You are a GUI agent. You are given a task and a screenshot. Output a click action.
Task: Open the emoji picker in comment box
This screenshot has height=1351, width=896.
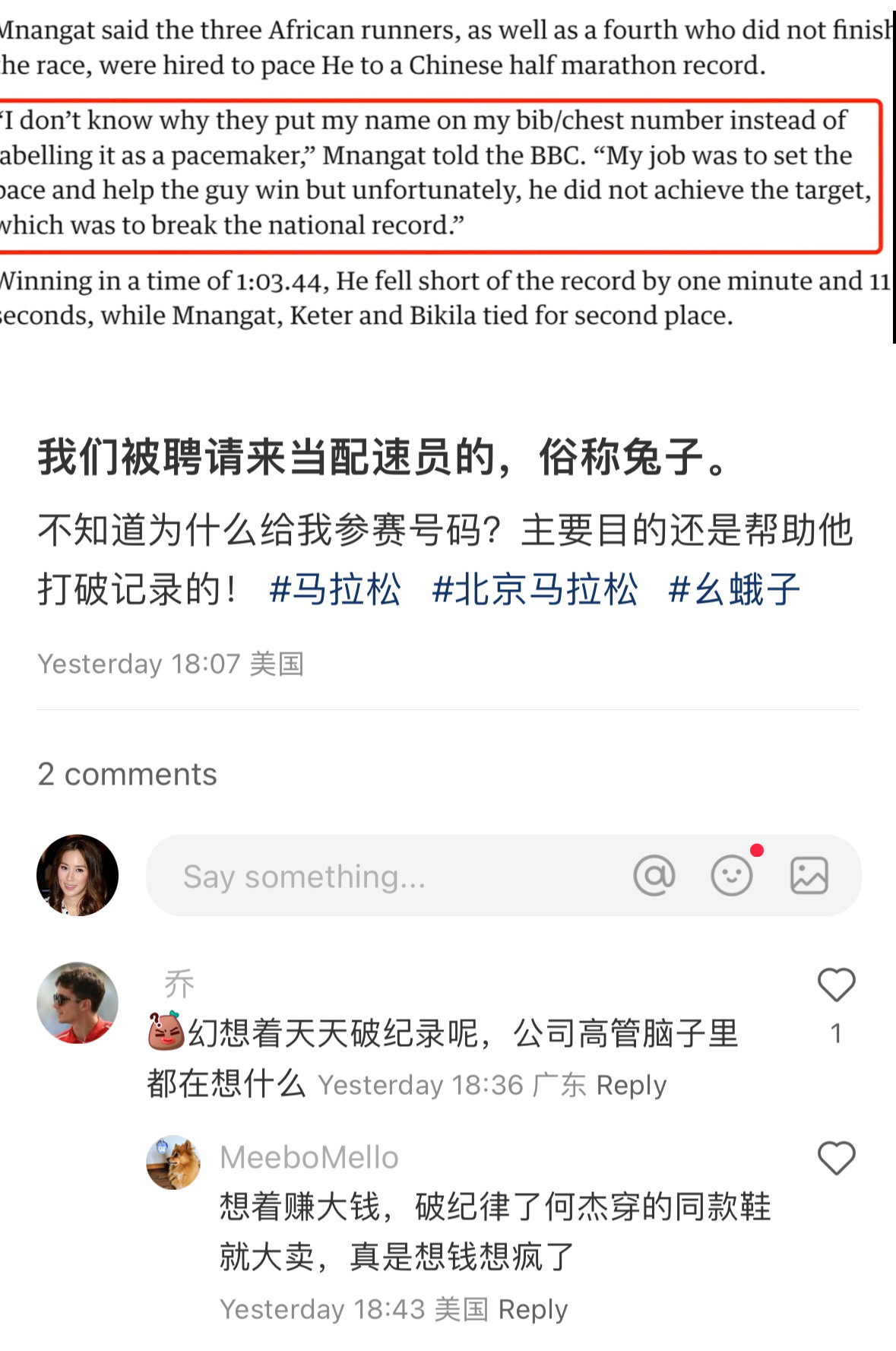(732, 875)
